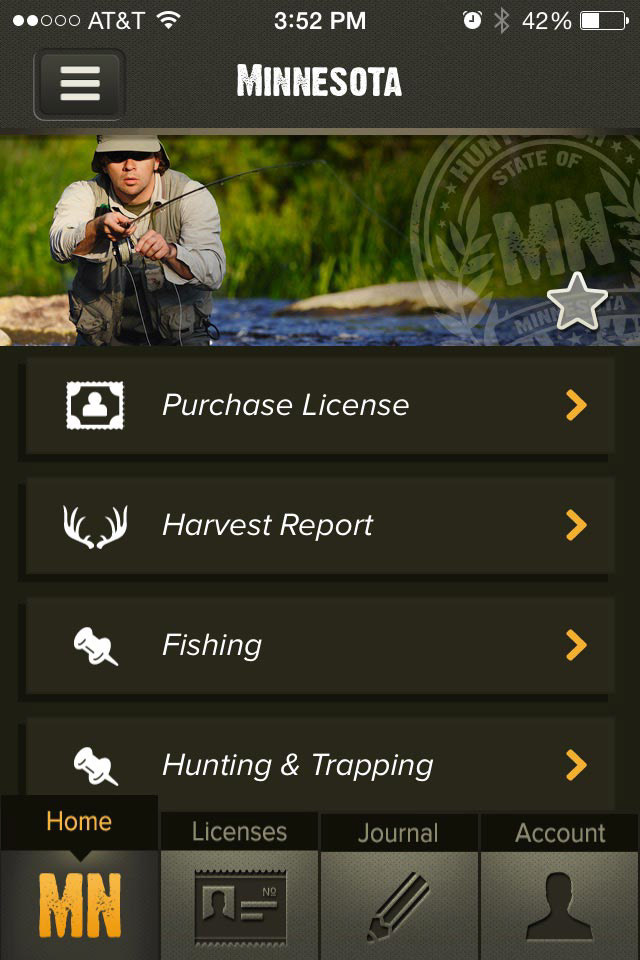Open Hunting & Trapping
Viewport: 640px width, 960px height.
pos(320,765)
